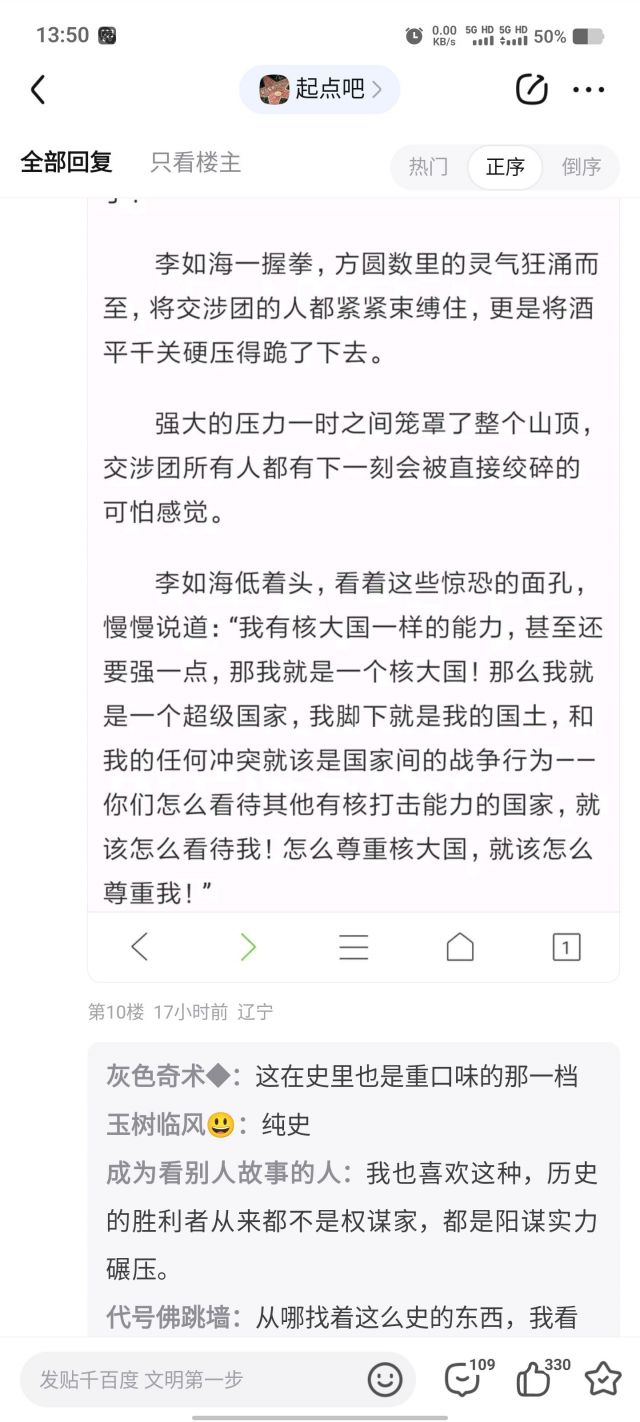Sort replies by 热门
The height and width of the screenshot is (1422, 640).
[x=428, y=167]
